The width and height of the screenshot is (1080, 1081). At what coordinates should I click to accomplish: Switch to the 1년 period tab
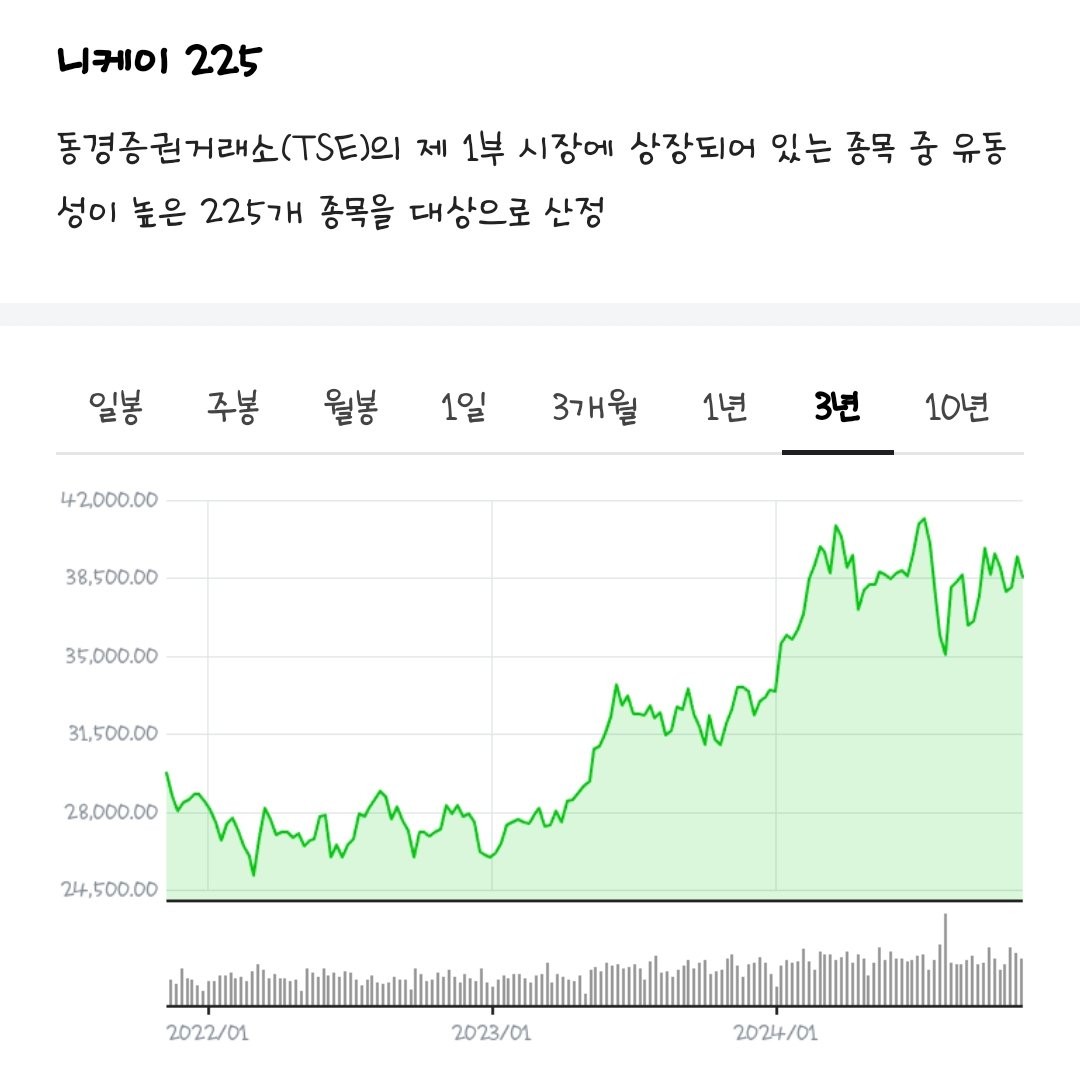coord(725,409)
